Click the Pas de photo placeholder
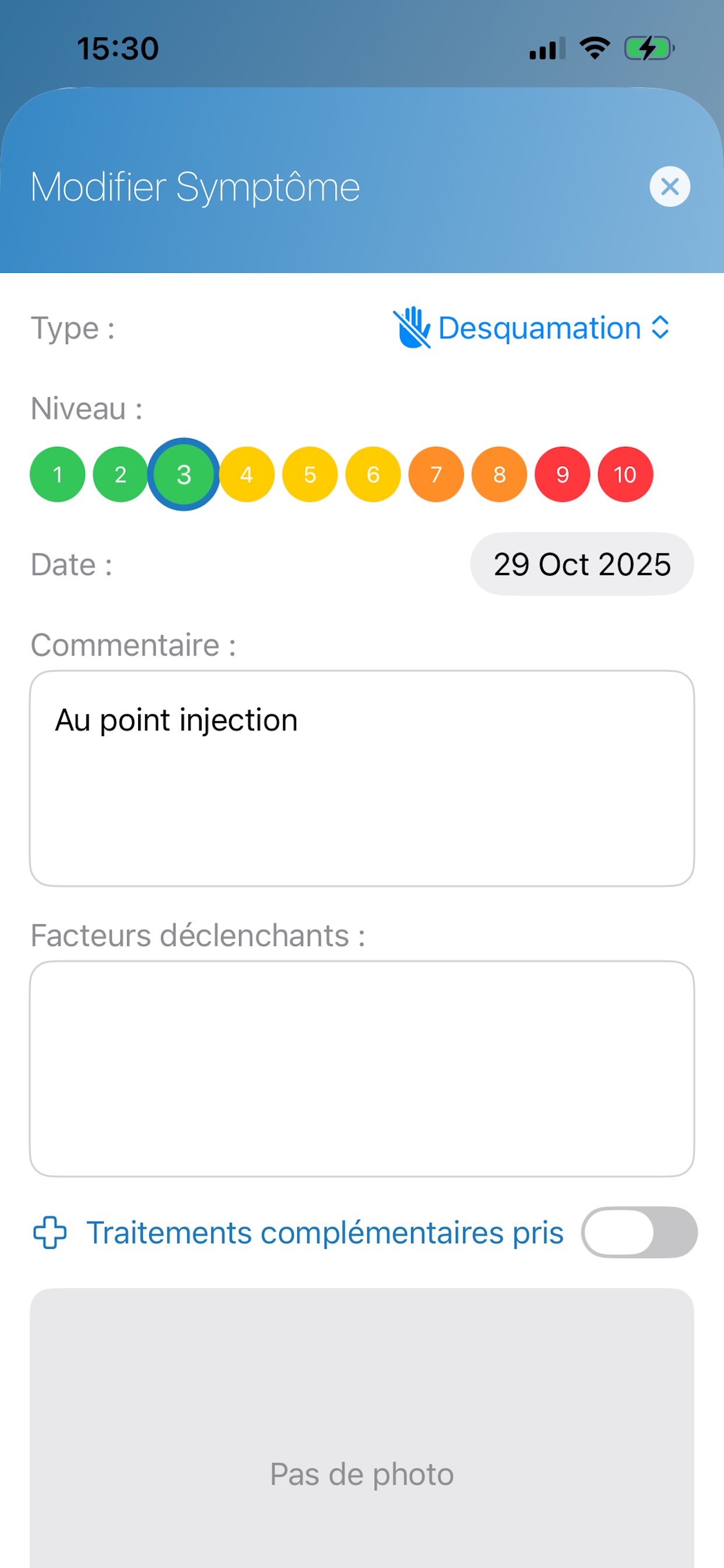This screenshot has width=724, height=1568. [361, 1473]
